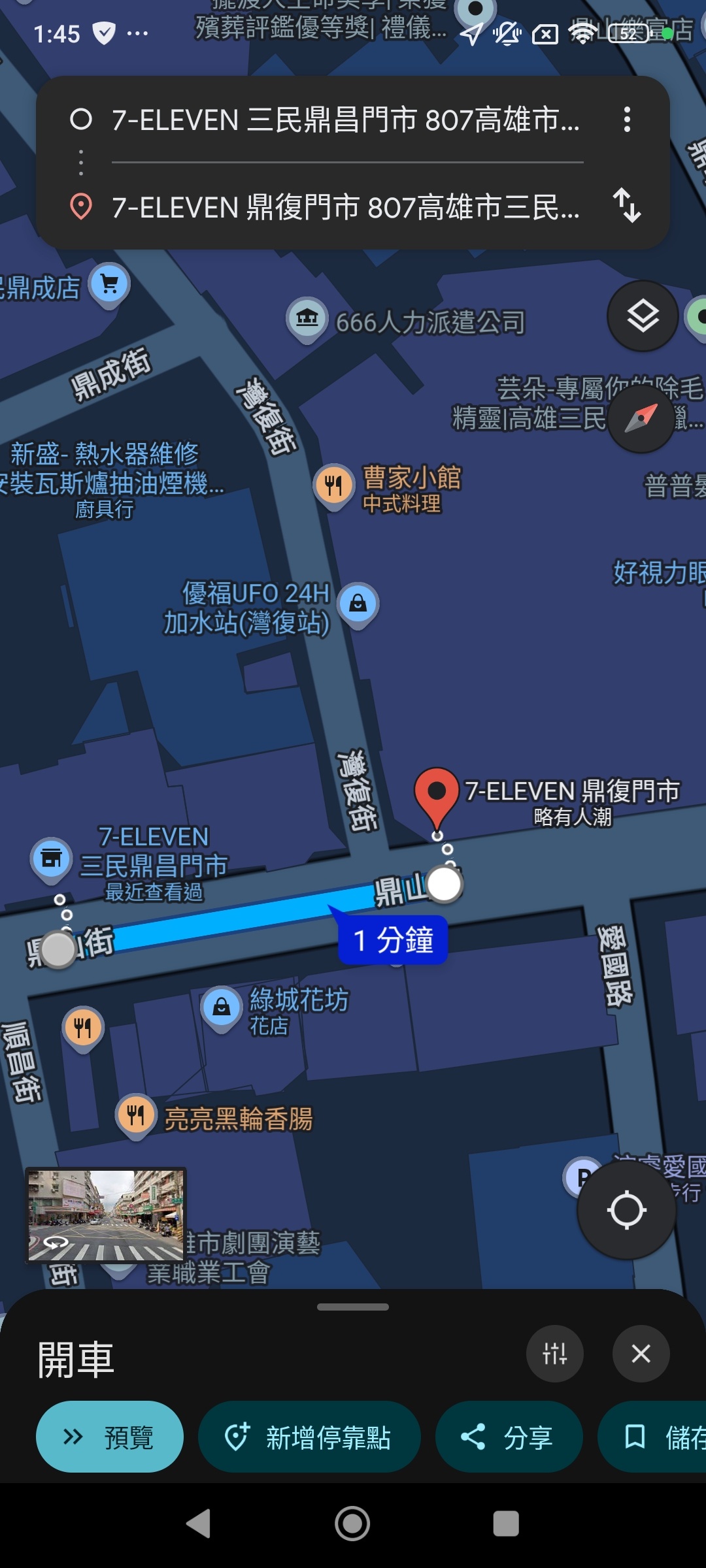Swap start and destination
This screenshot has height=1568, width=706.
tap(627, 206)
